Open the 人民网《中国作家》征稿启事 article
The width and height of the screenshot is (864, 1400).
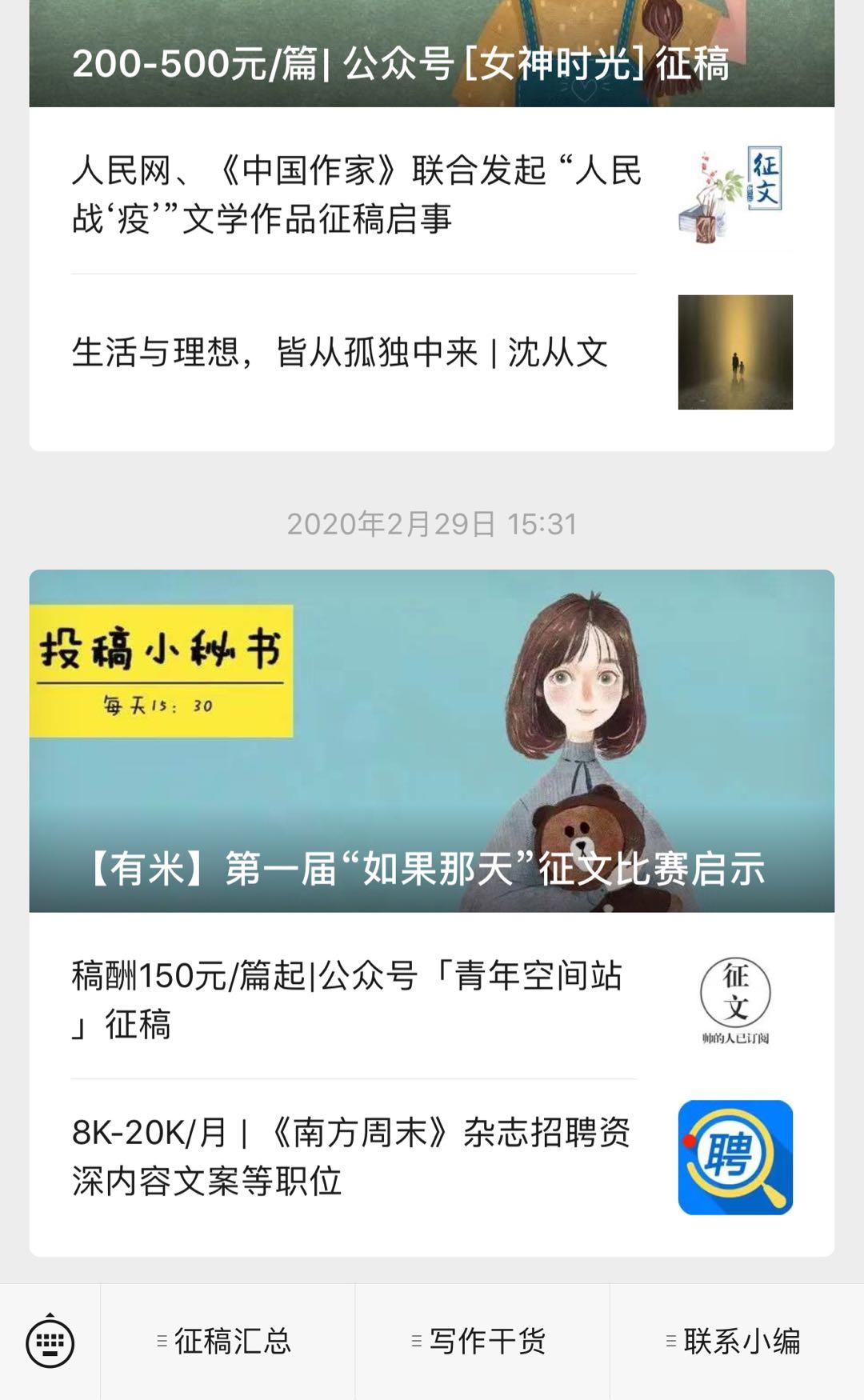pos(432,194)
